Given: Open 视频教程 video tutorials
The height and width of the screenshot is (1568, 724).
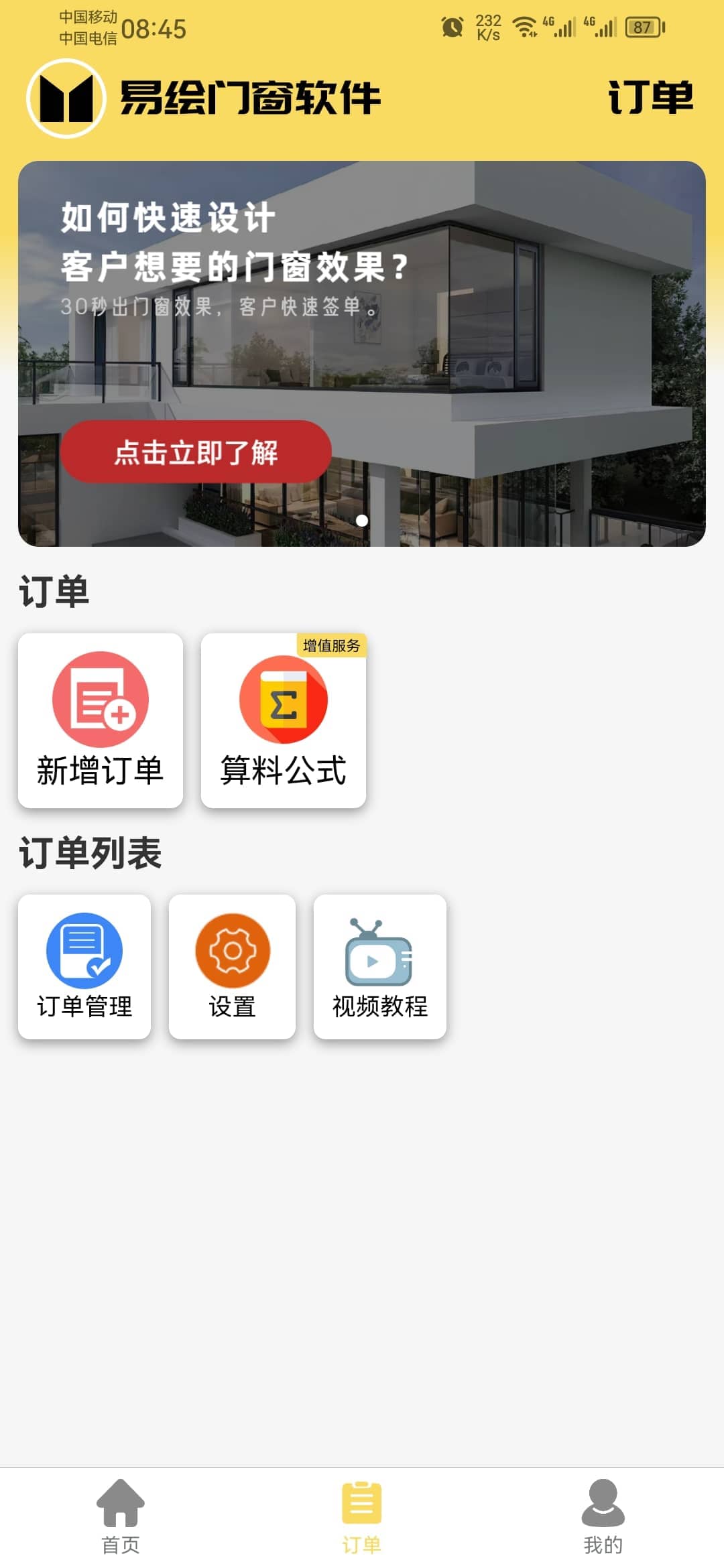Looking at the screenshot, I should click(379, 966).
